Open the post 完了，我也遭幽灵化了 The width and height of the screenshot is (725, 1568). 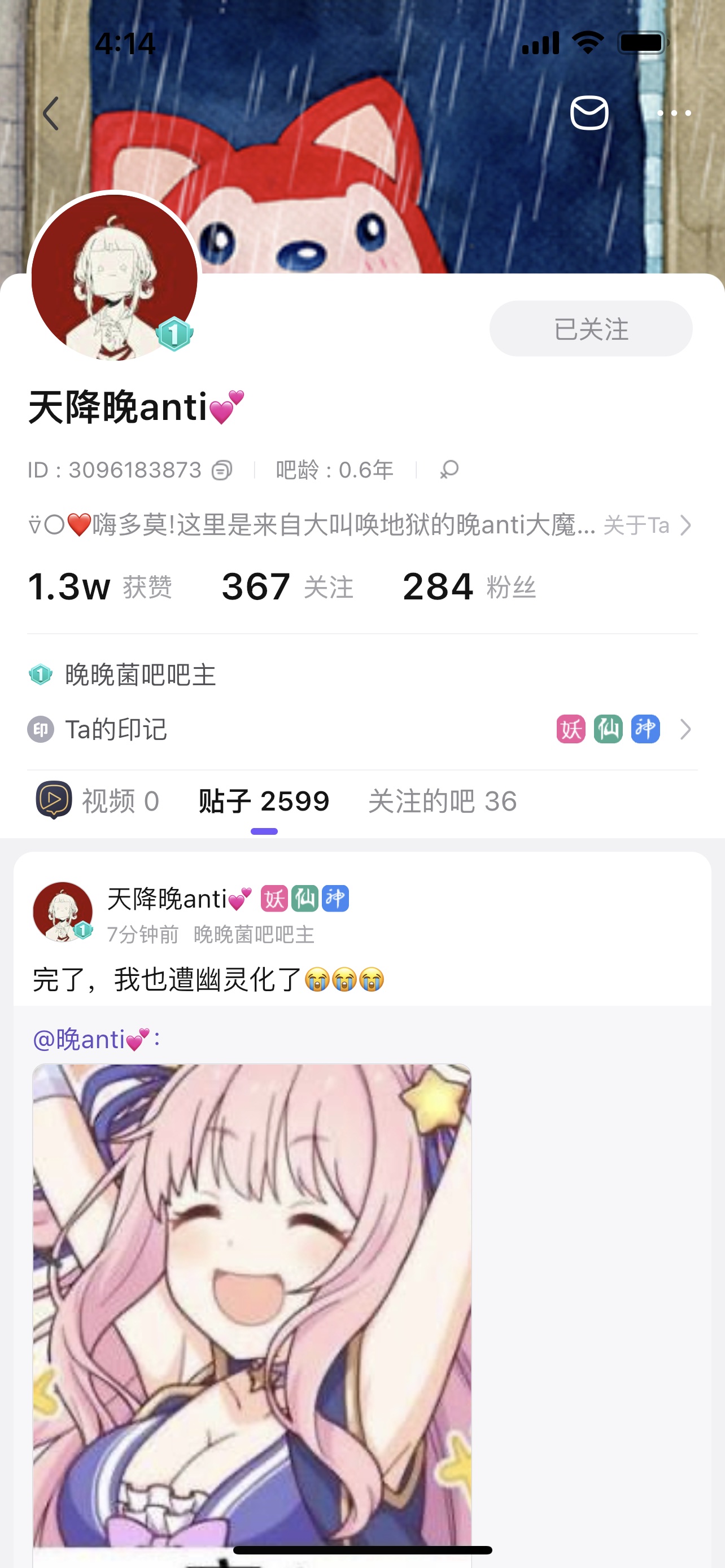(208, 980)
